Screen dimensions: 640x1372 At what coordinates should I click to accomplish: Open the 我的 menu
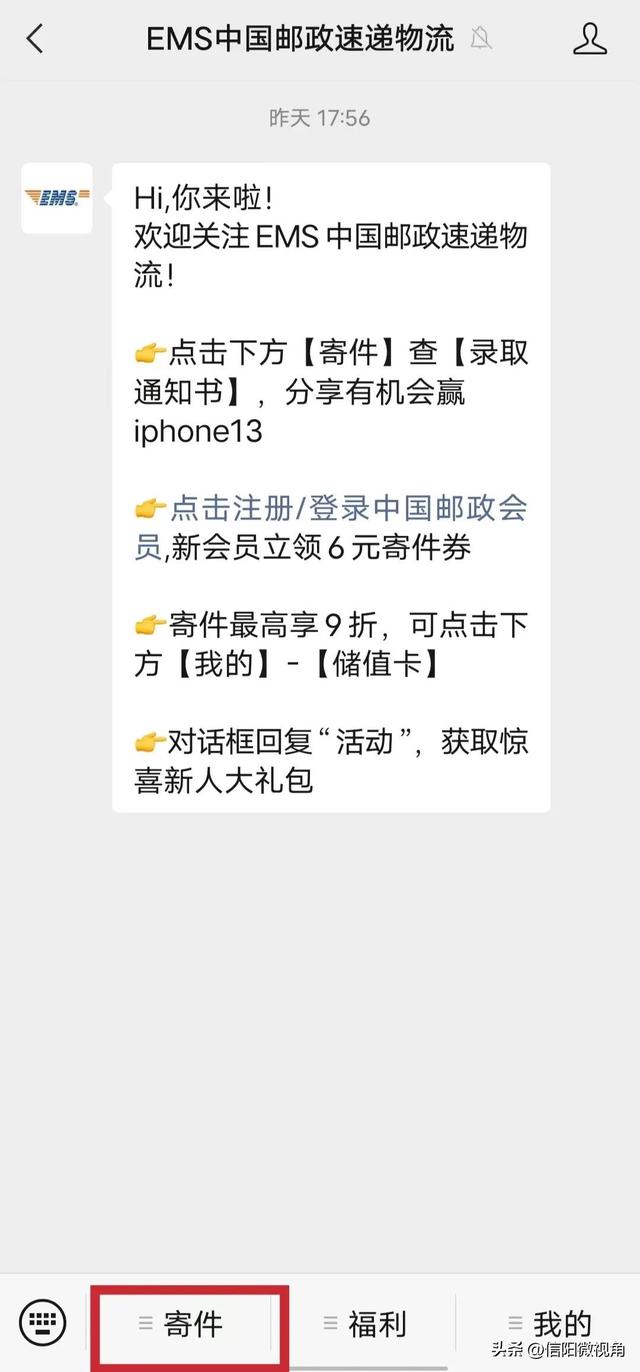pos(549,1325)
